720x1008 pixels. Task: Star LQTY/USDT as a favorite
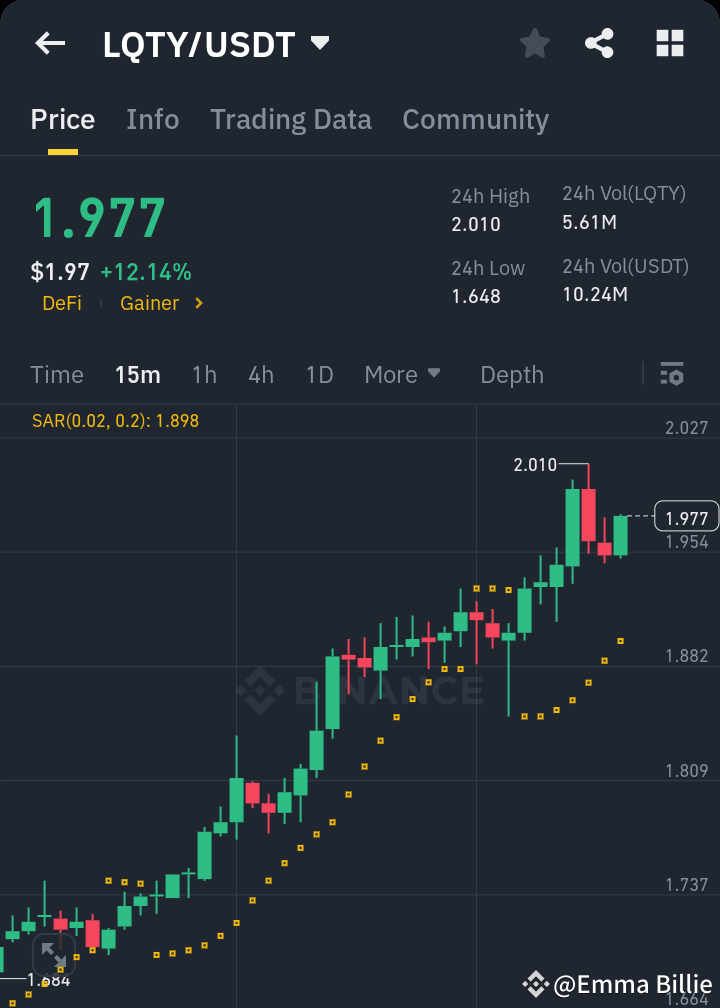534,43
